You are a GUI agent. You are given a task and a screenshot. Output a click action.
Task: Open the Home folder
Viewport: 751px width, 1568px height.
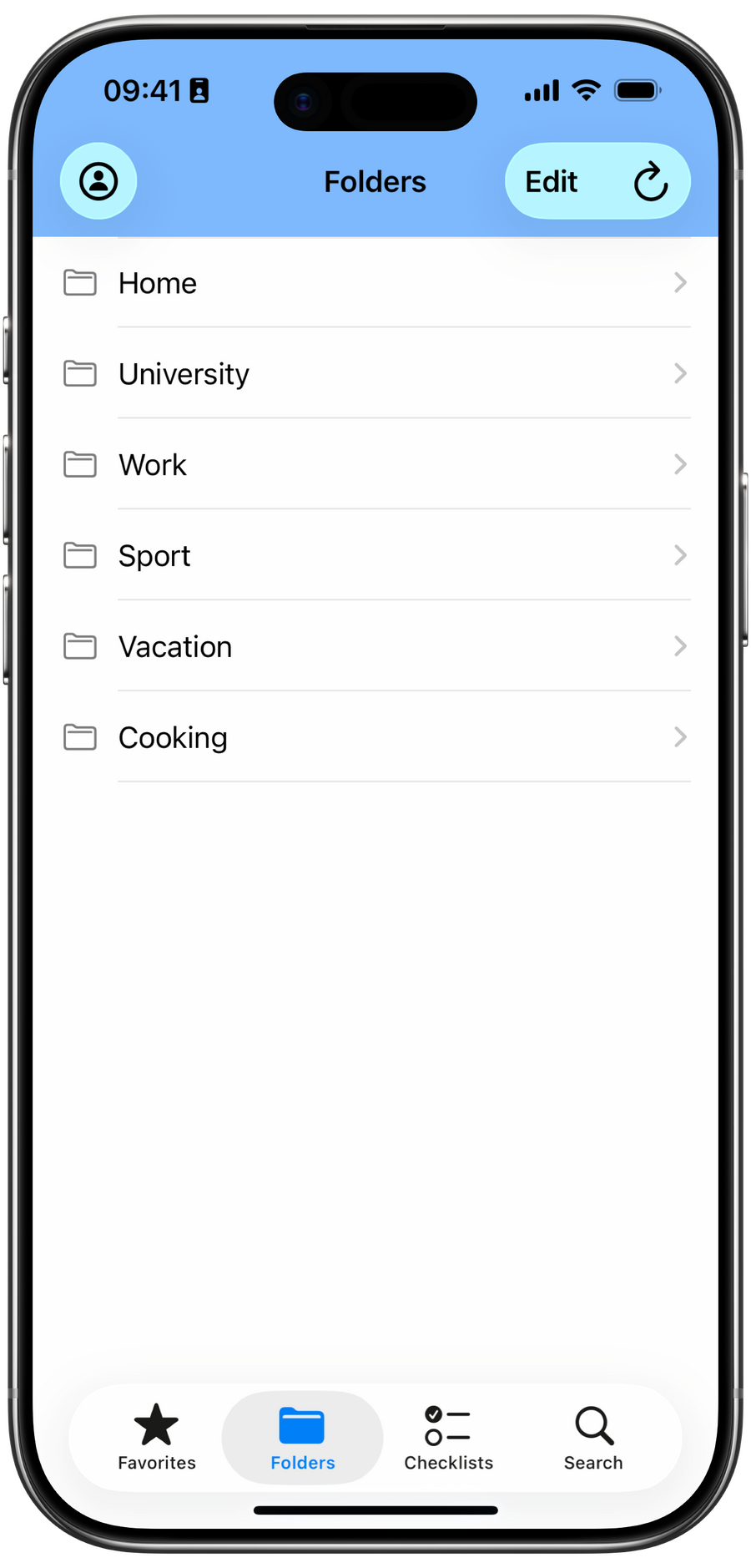pos(375,283)
